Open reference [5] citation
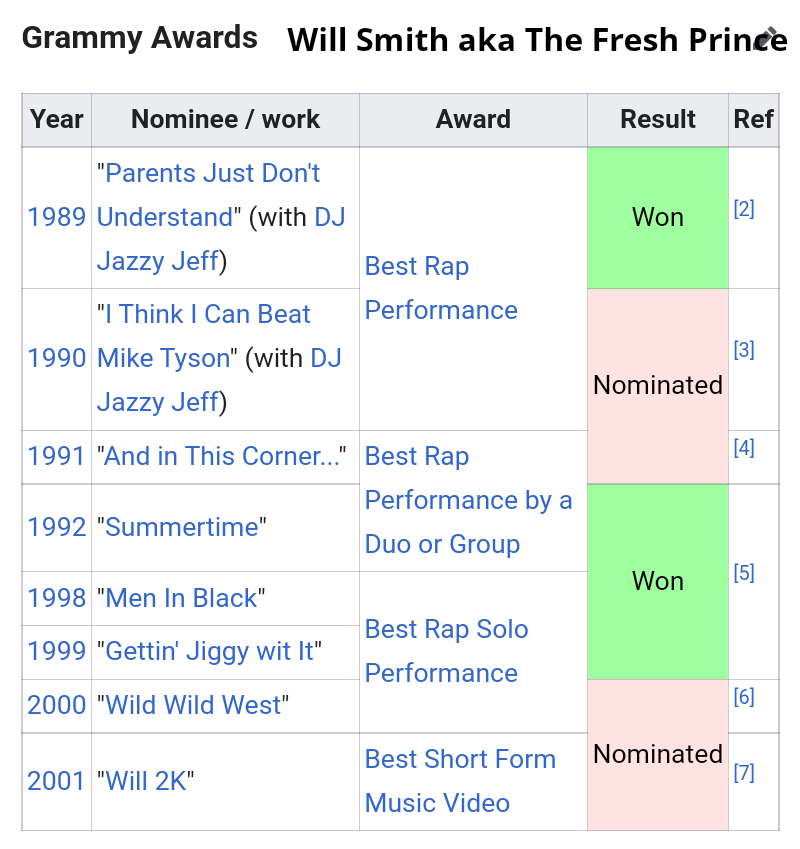 [743, 572]
